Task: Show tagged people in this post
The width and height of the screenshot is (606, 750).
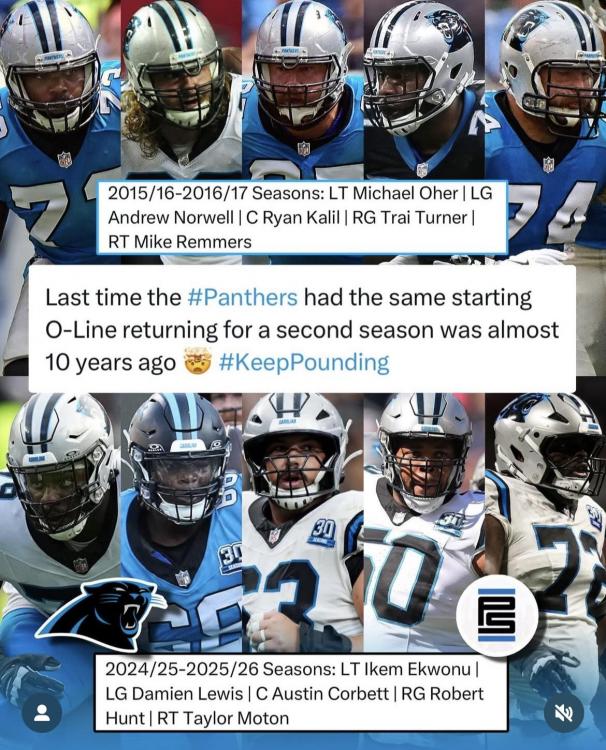Action: 42,714
